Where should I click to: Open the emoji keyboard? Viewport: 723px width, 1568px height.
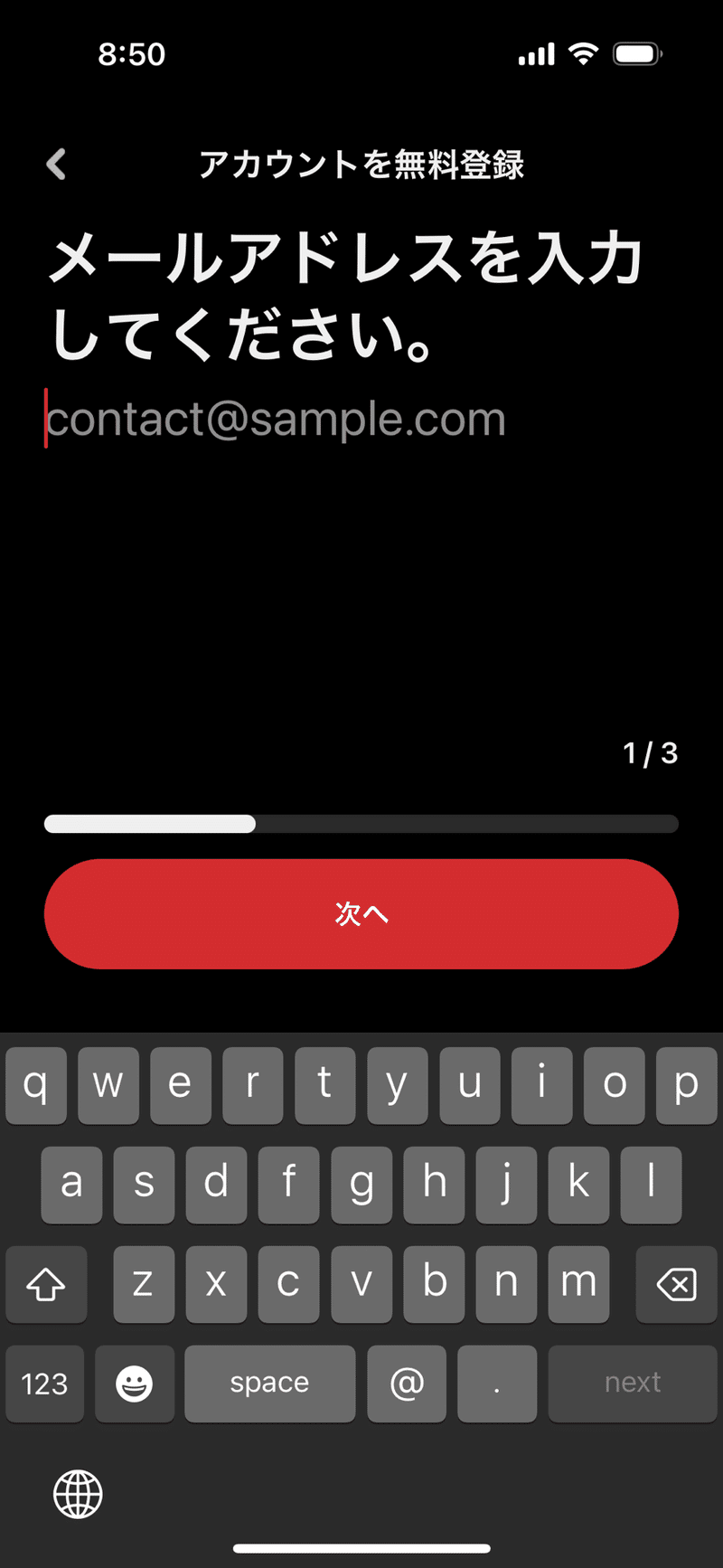(135, 1384)
